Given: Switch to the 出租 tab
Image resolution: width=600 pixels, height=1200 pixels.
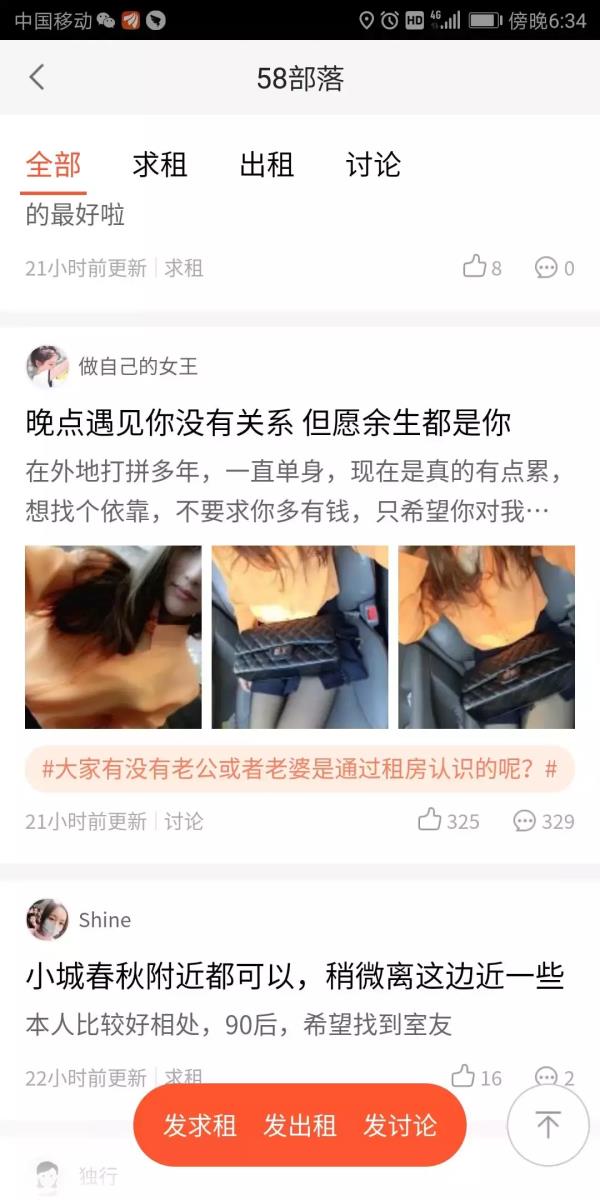Looking at the screenshot, I should point(267,165).
